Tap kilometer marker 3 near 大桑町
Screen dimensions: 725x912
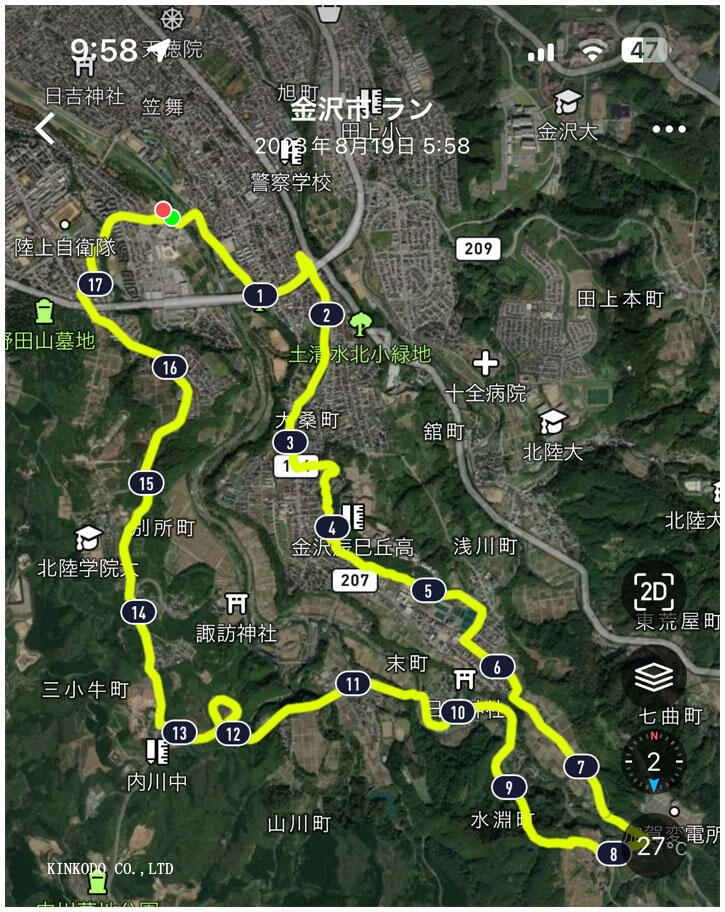pyautogui.click(x=291, y=439)
